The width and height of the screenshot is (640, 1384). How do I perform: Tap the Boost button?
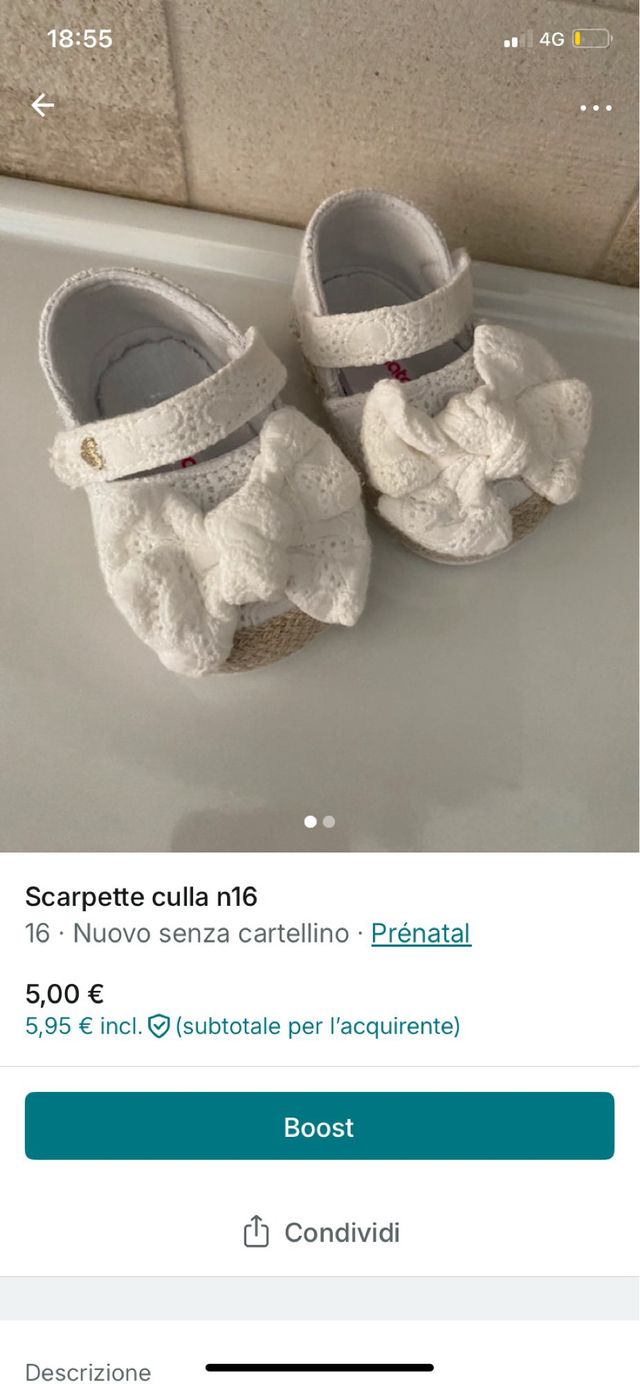319,1127
